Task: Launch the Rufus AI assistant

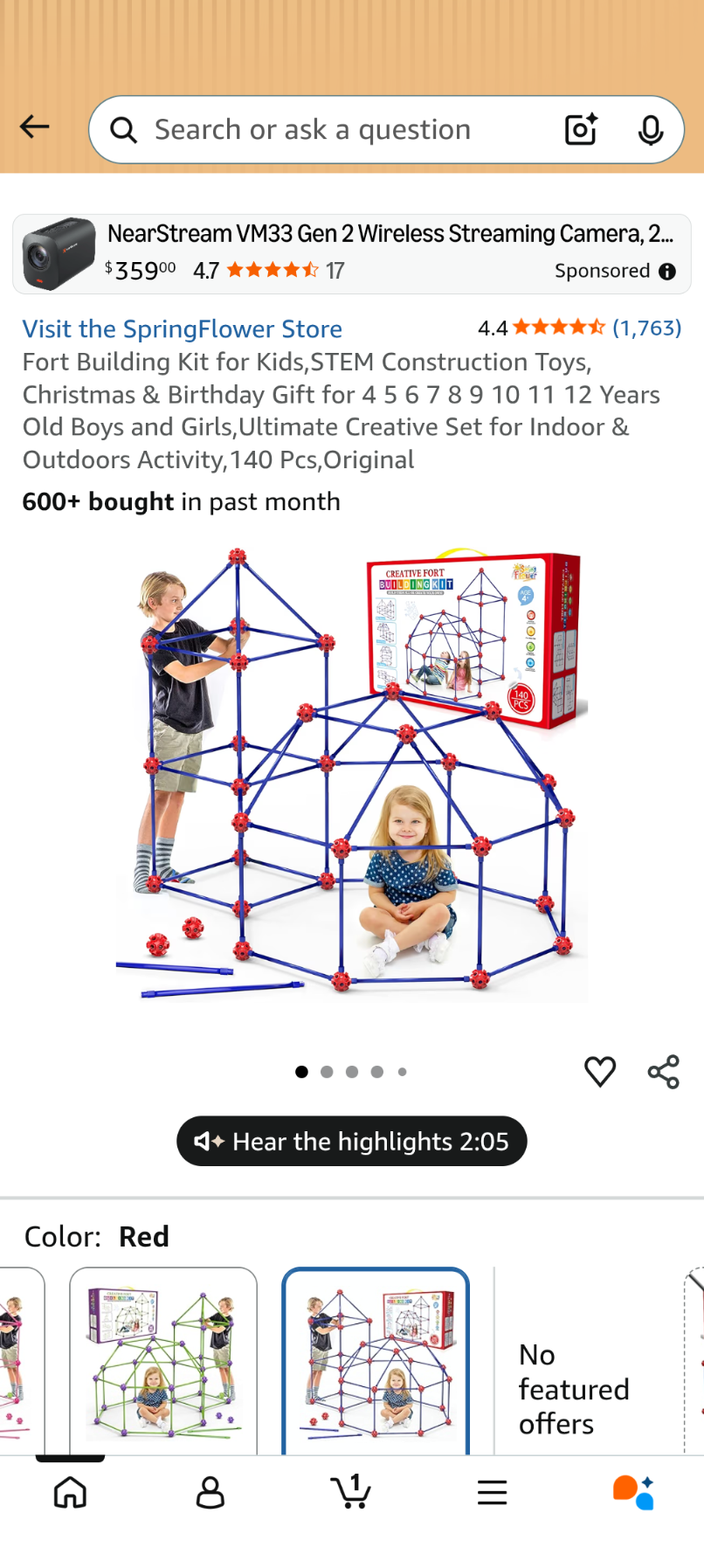Action: click(x=633, y=1493)
